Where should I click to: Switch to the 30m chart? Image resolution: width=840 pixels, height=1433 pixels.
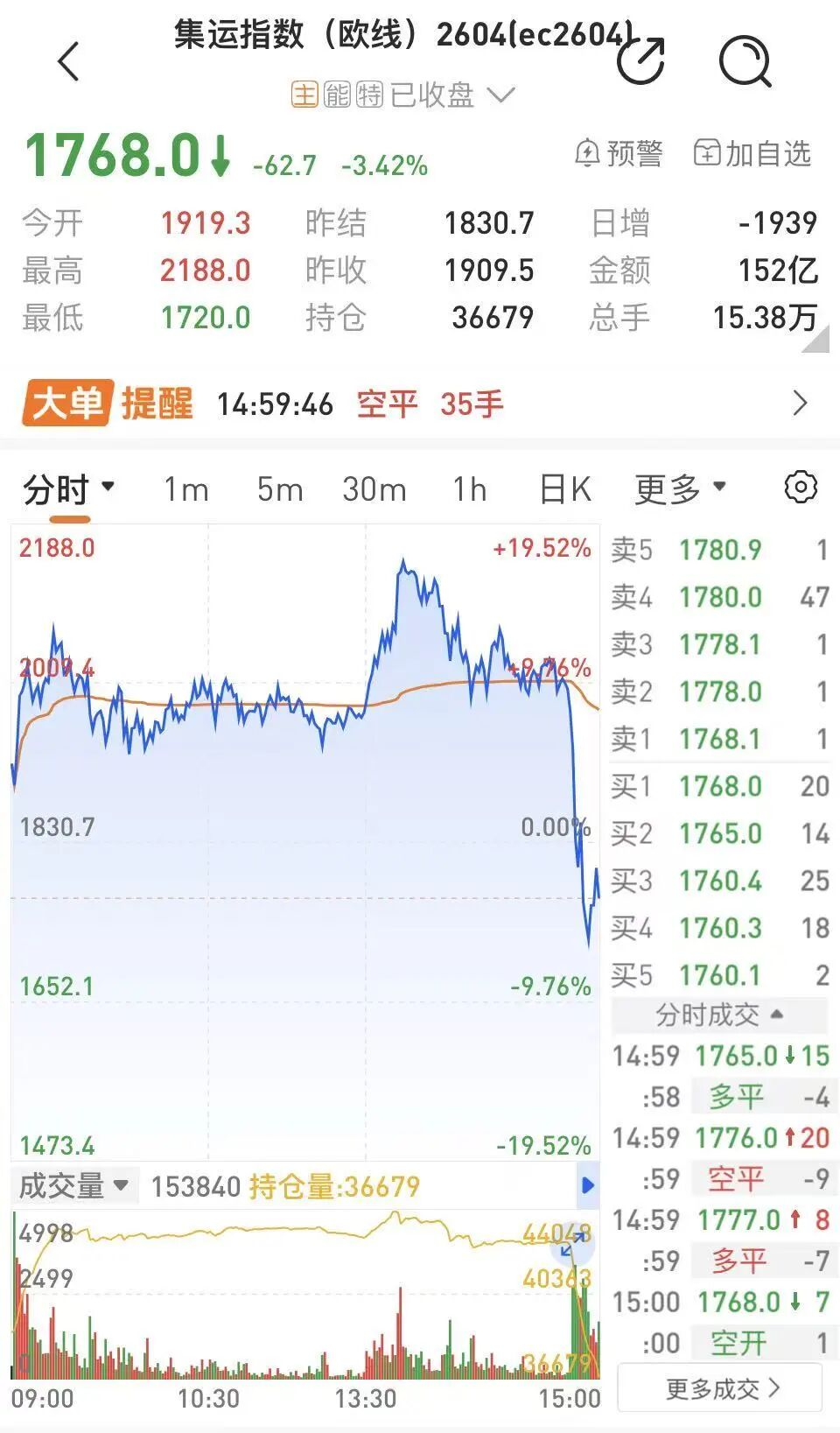tap(374, 489)
